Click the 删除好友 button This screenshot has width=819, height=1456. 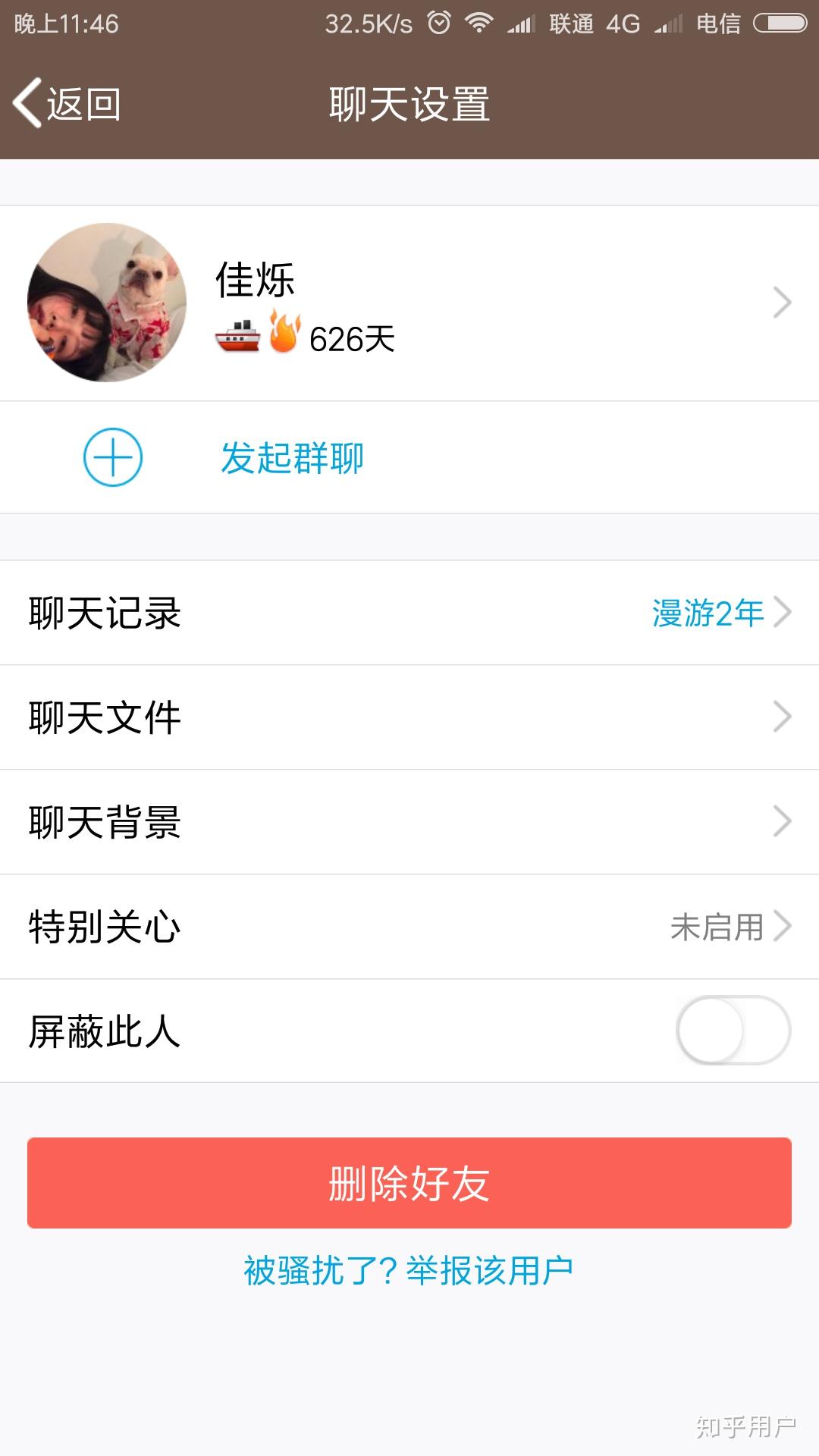pyautogui.click(x=409, y=1183)
